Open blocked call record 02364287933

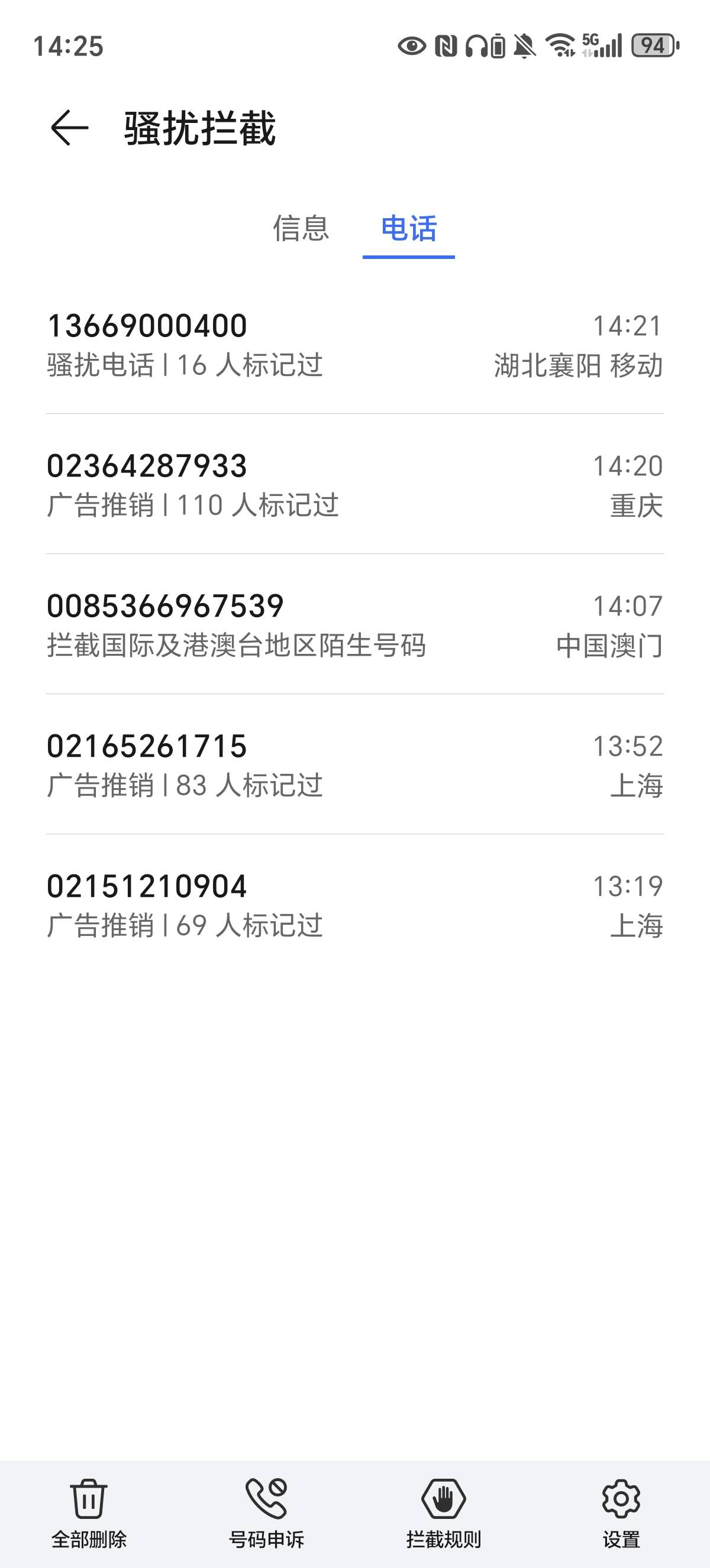(355, 484)
